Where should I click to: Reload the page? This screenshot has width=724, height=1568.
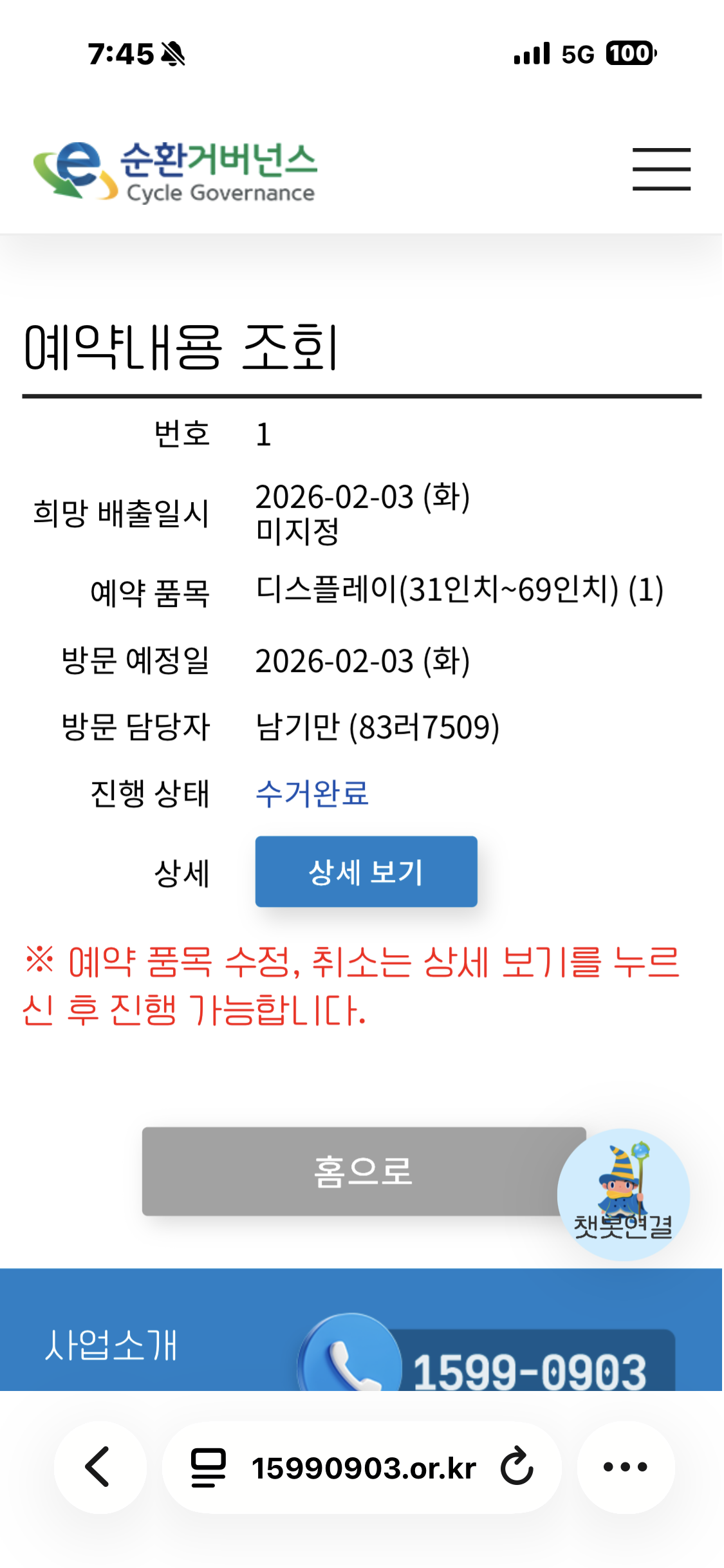tap(517, 1467)
